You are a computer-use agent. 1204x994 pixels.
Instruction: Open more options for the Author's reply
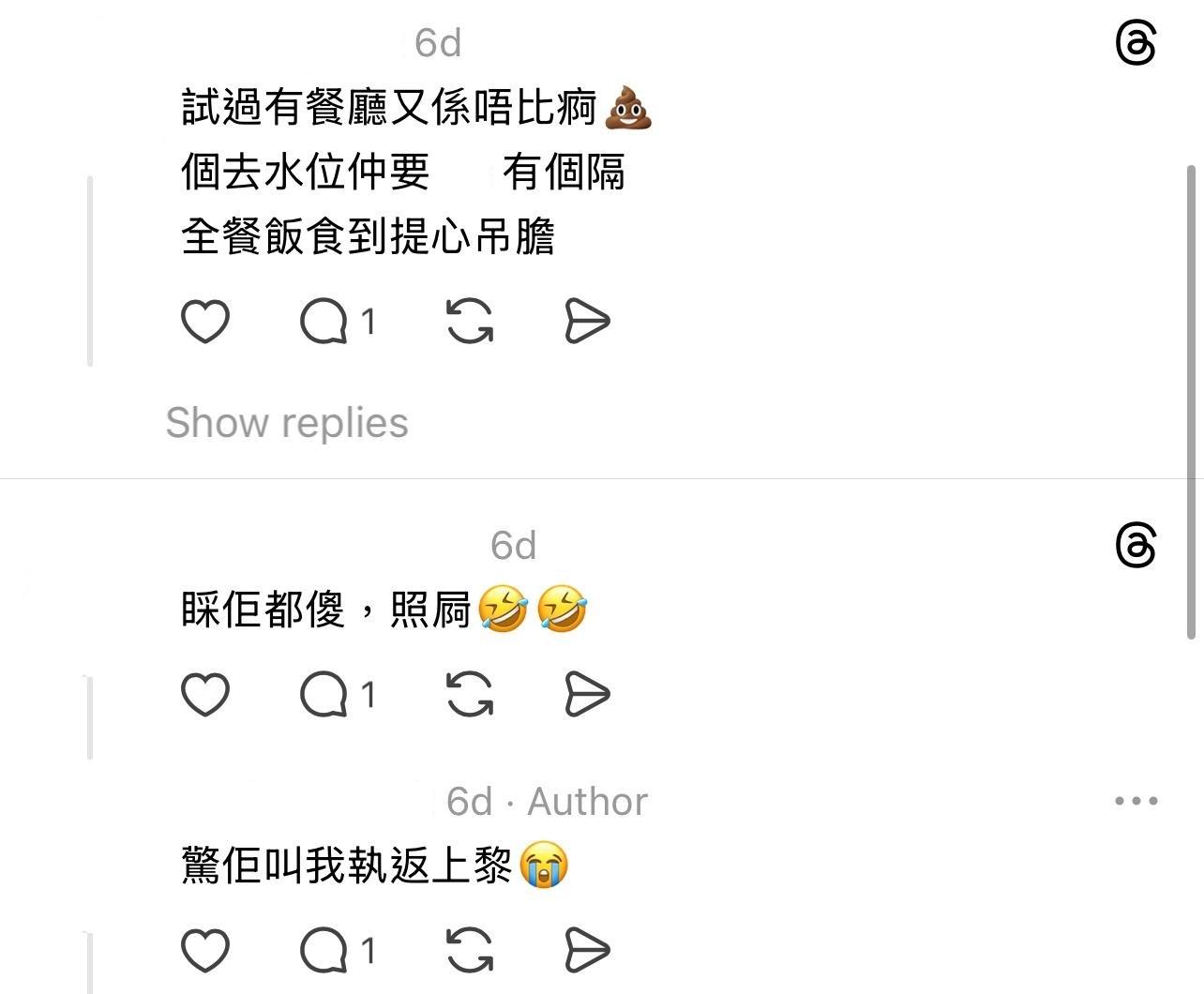click(1136, 801)
